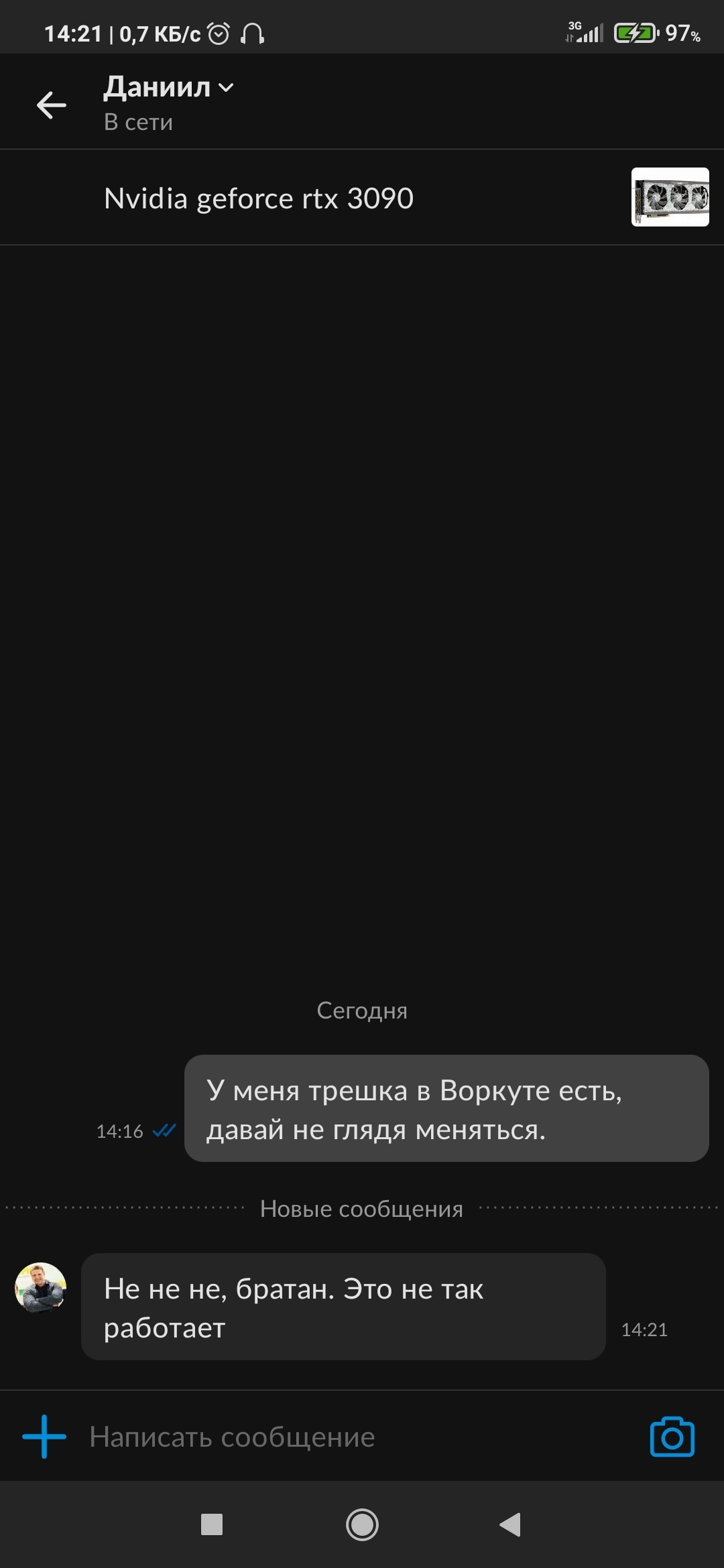Tap the system home button
The width and height of the screenshot is (724, 1568).
click(x=362, y=1525)
